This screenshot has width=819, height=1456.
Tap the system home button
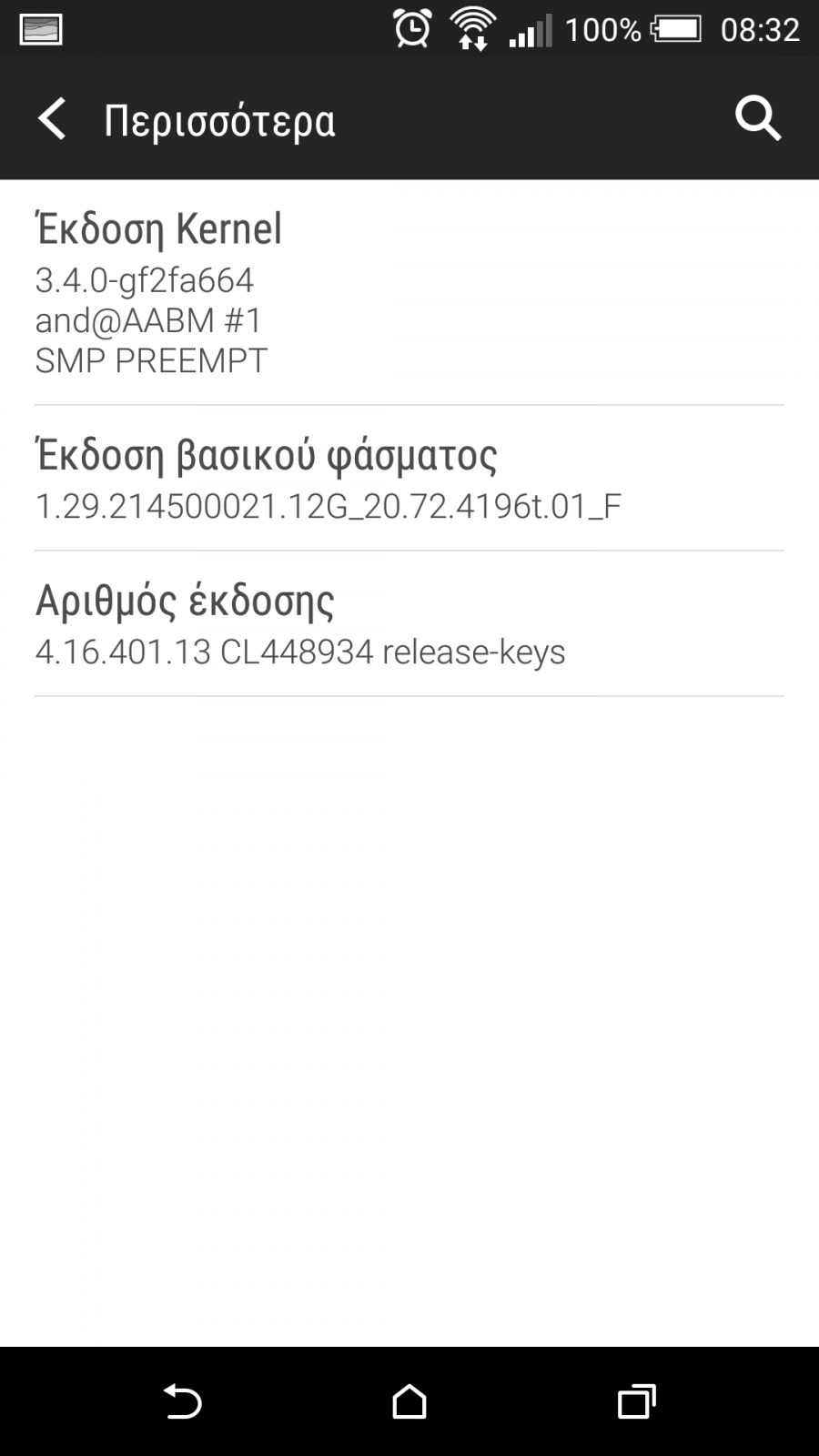pos(409,1401)
